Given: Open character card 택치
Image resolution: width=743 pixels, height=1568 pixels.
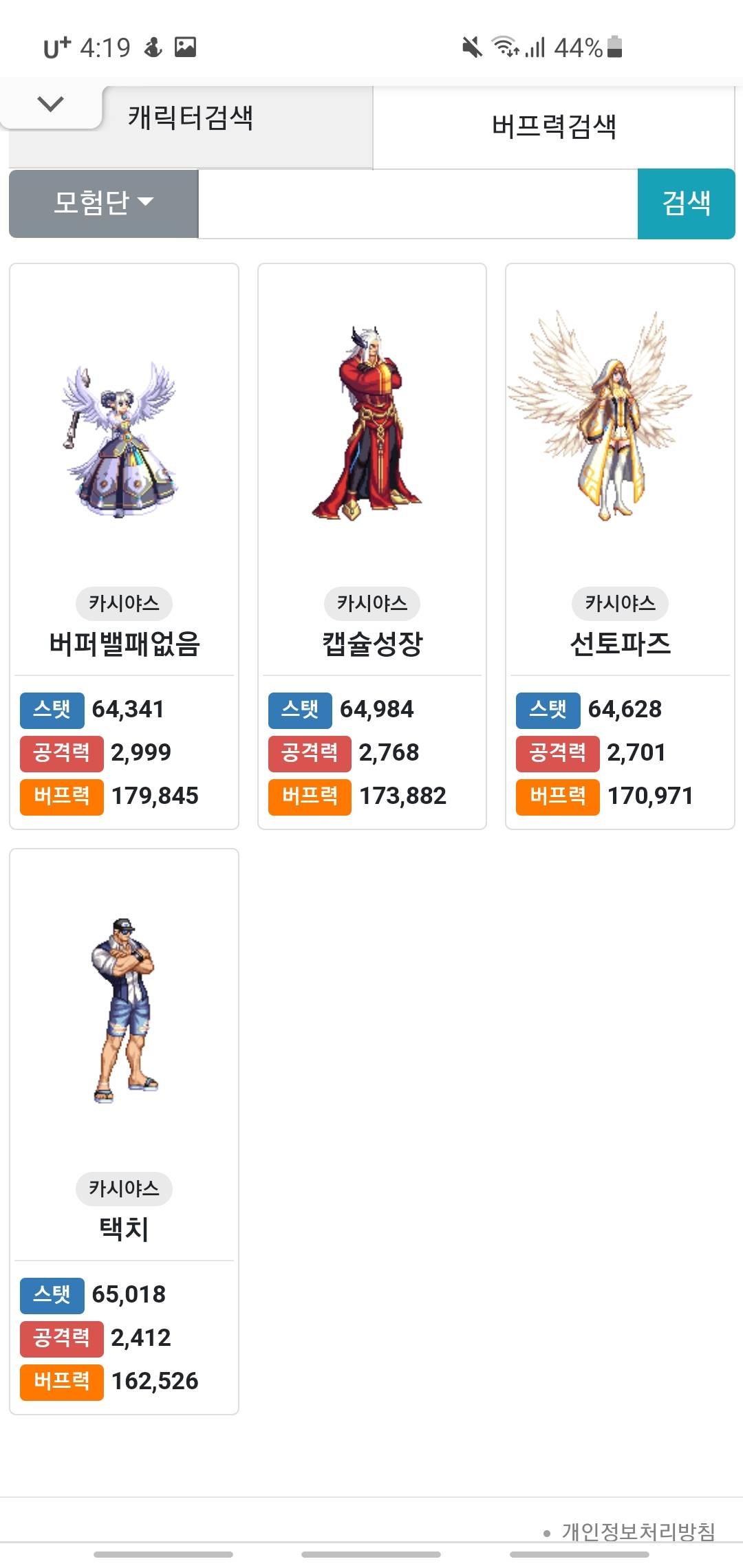Looking at the screenshot, I should coord(124,1131).
